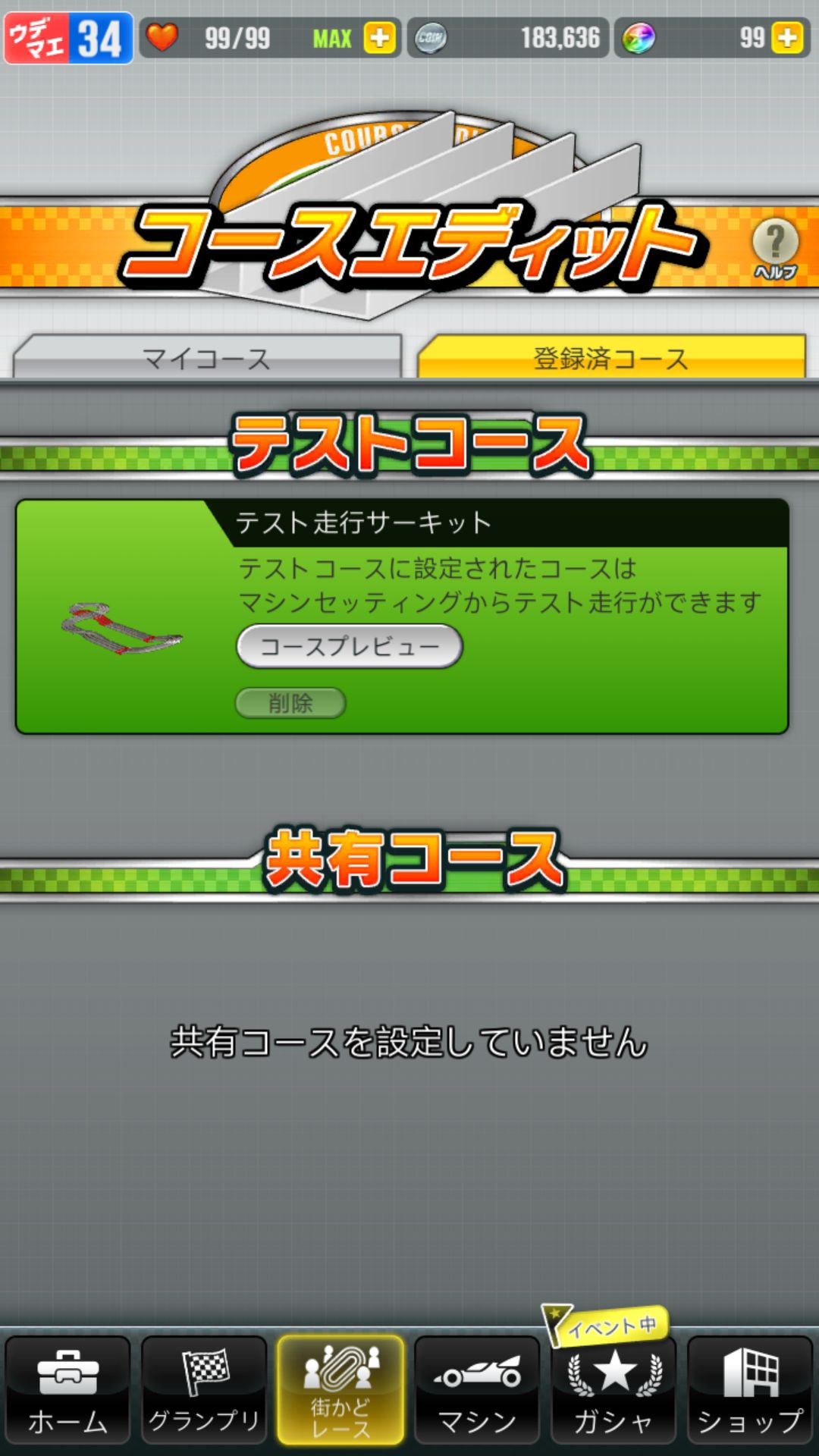The image size is (819, 1456).
Task: Open 街かどレース in the bottom navigation
Action: coord(340,1391)
